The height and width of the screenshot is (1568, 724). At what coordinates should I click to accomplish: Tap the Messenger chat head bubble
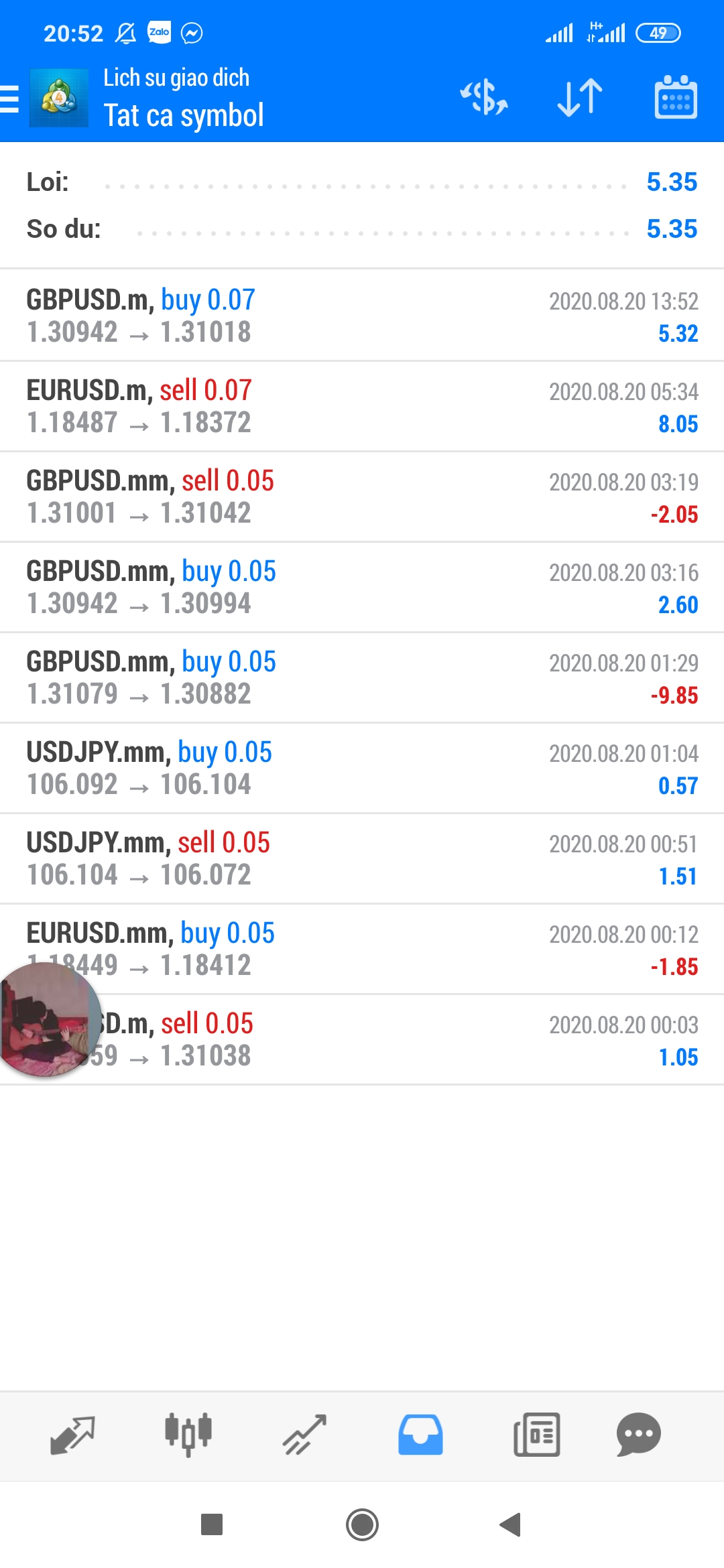pyautogui.click(x=47, y=1019)
